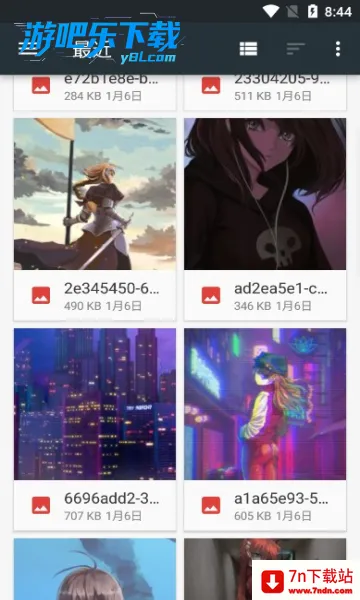Select the 284 KB image file
Image resolution: width=360 pixels, height=600 pixels.
pos(95,92)
